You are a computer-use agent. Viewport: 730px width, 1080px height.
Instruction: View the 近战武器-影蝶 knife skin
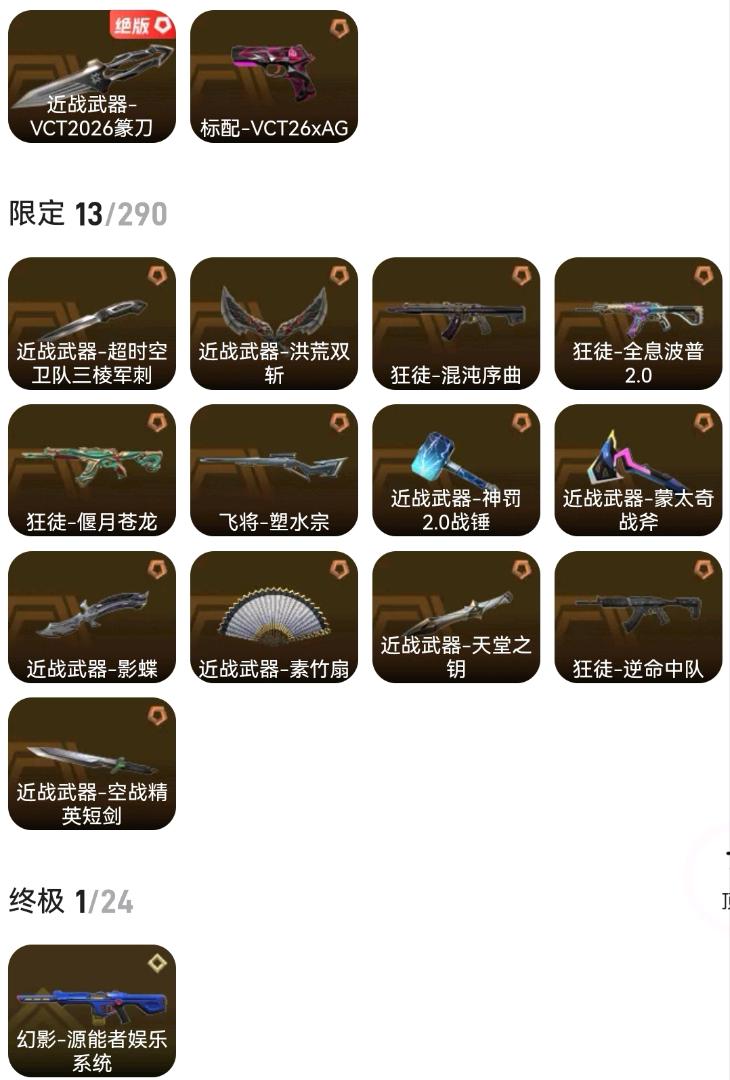pos(92,617)
